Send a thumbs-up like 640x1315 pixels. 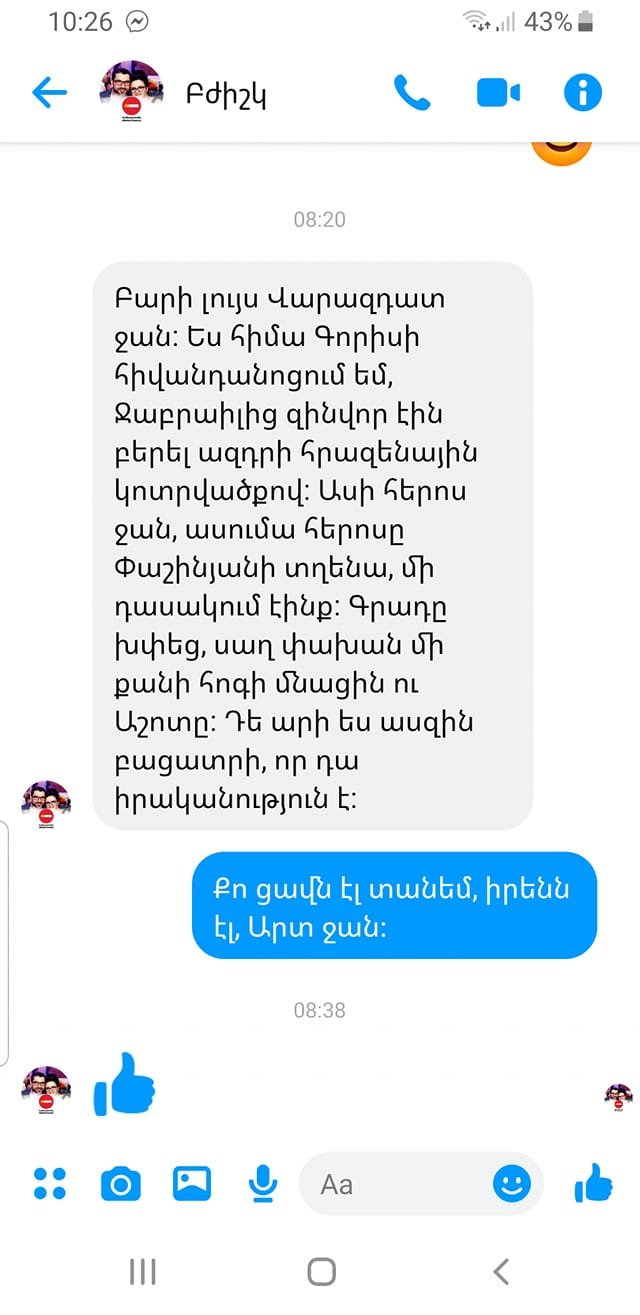[x=593, y=1184]
